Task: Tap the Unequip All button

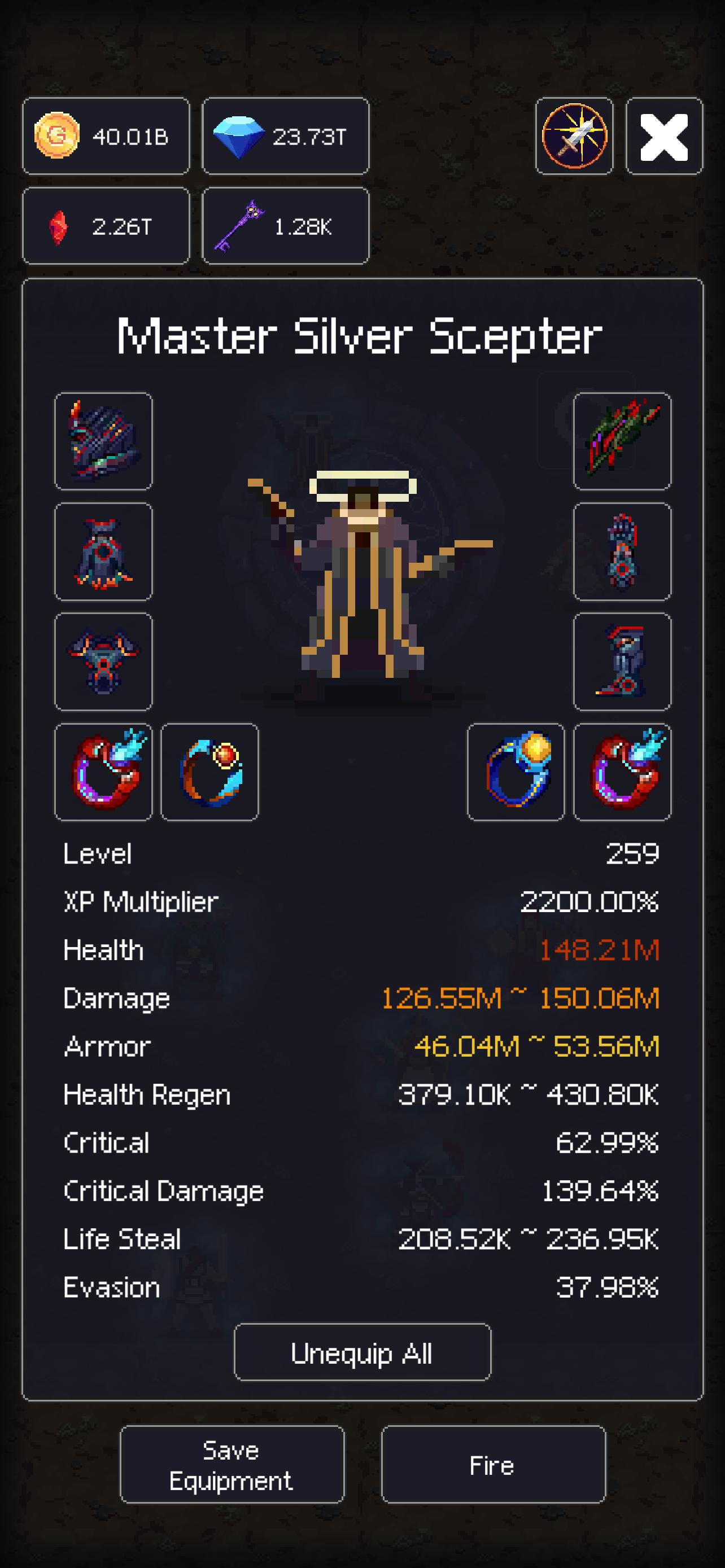Action: tap(362, 1352)
